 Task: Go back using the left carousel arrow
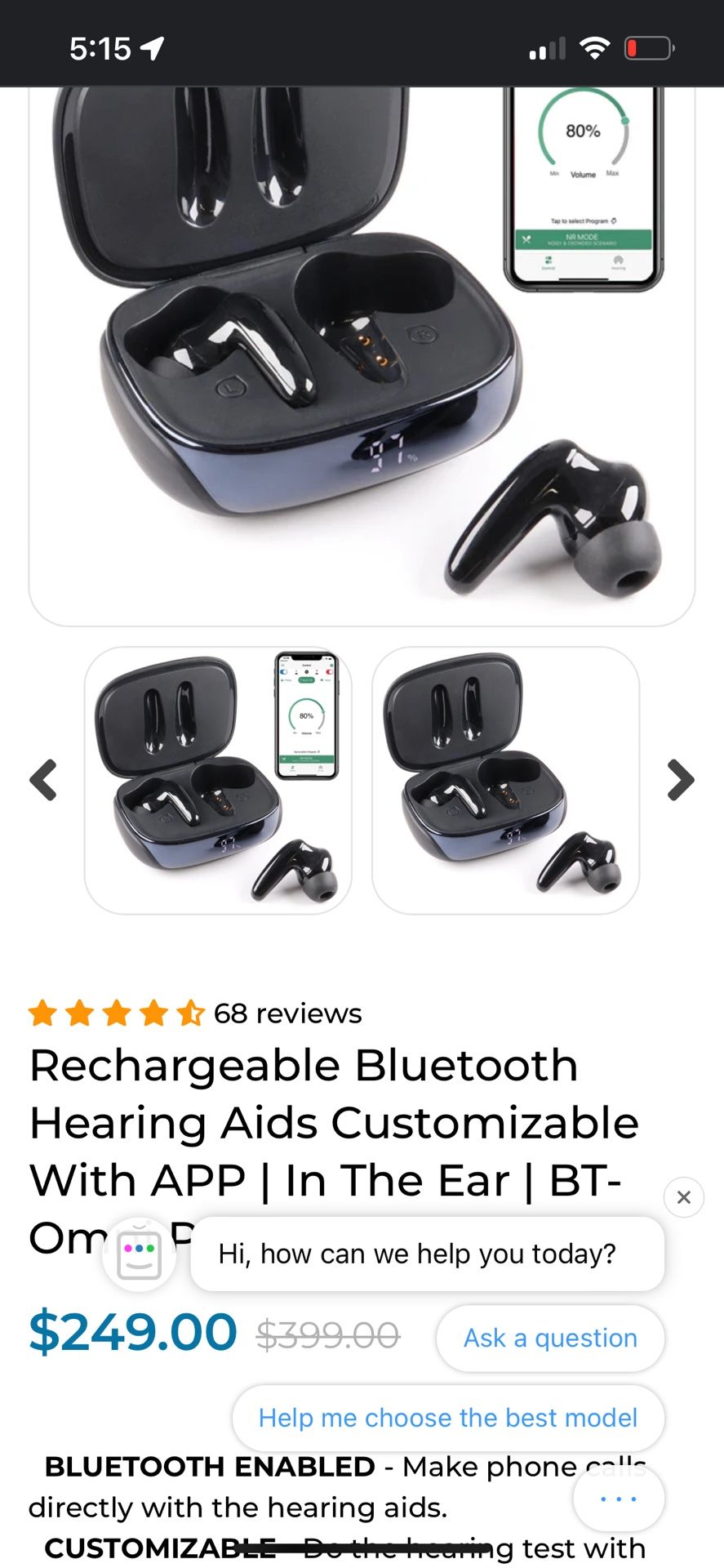tap(45, 780)
